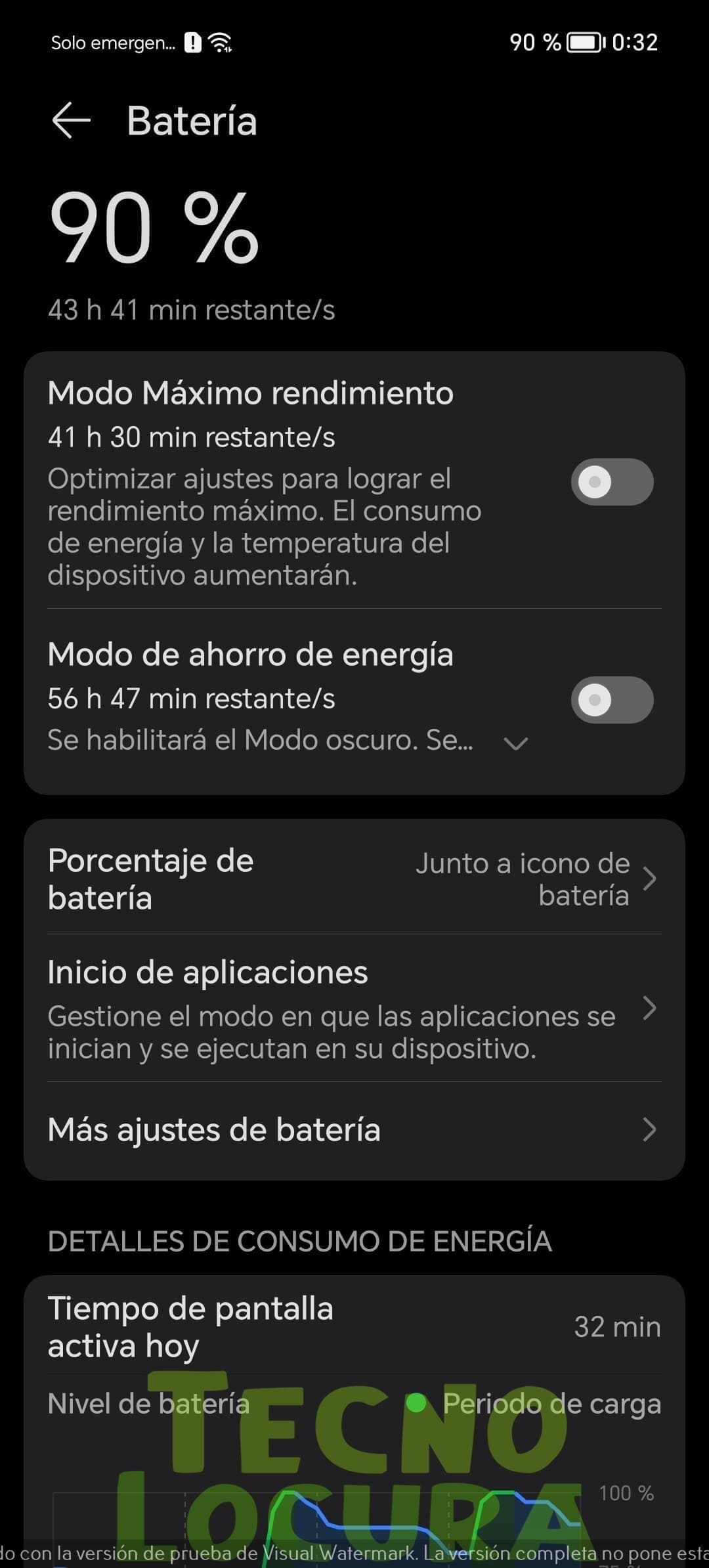The image size is (709, 1568).
Task: Open Inicio de aplicaciones
Action: pos(354,1009)
